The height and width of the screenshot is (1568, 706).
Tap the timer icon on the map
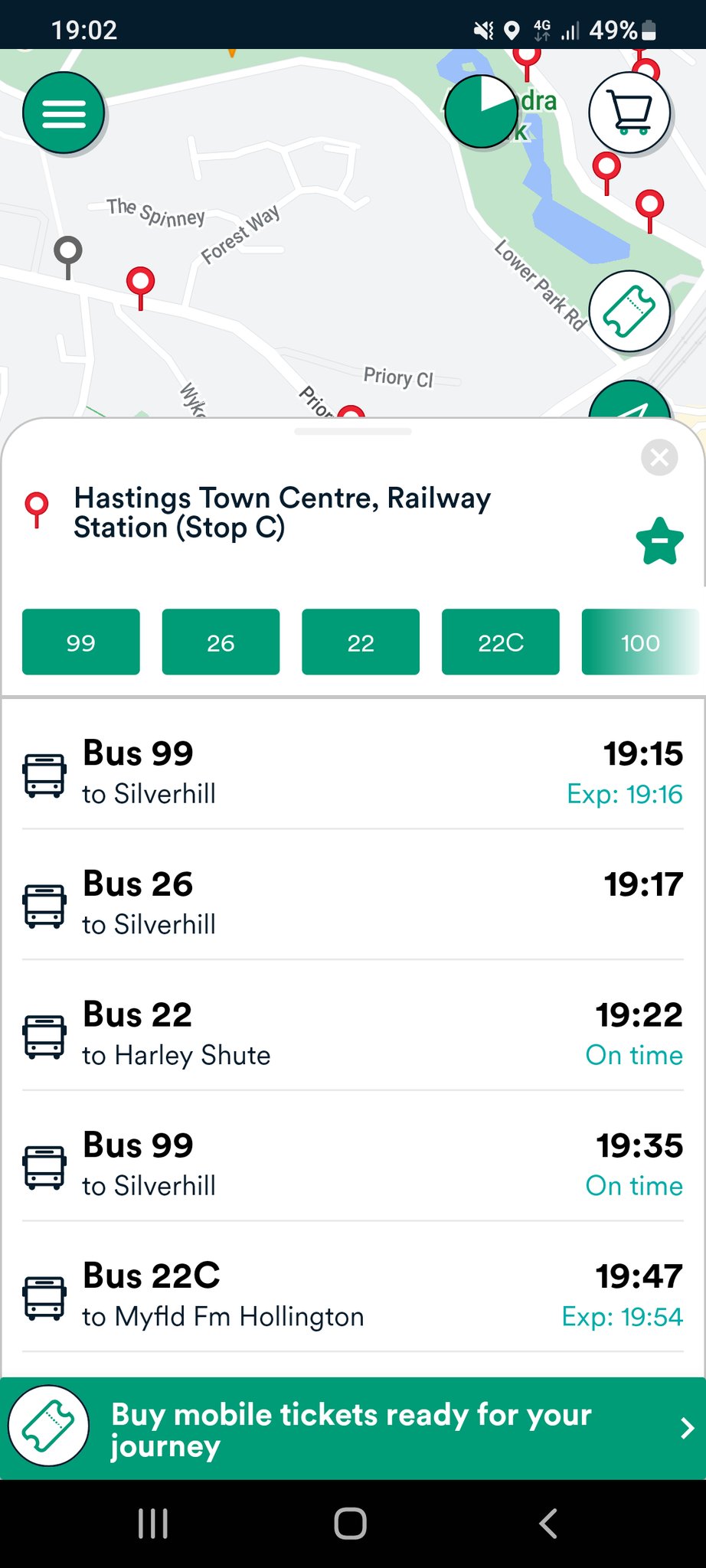[481, 112]
